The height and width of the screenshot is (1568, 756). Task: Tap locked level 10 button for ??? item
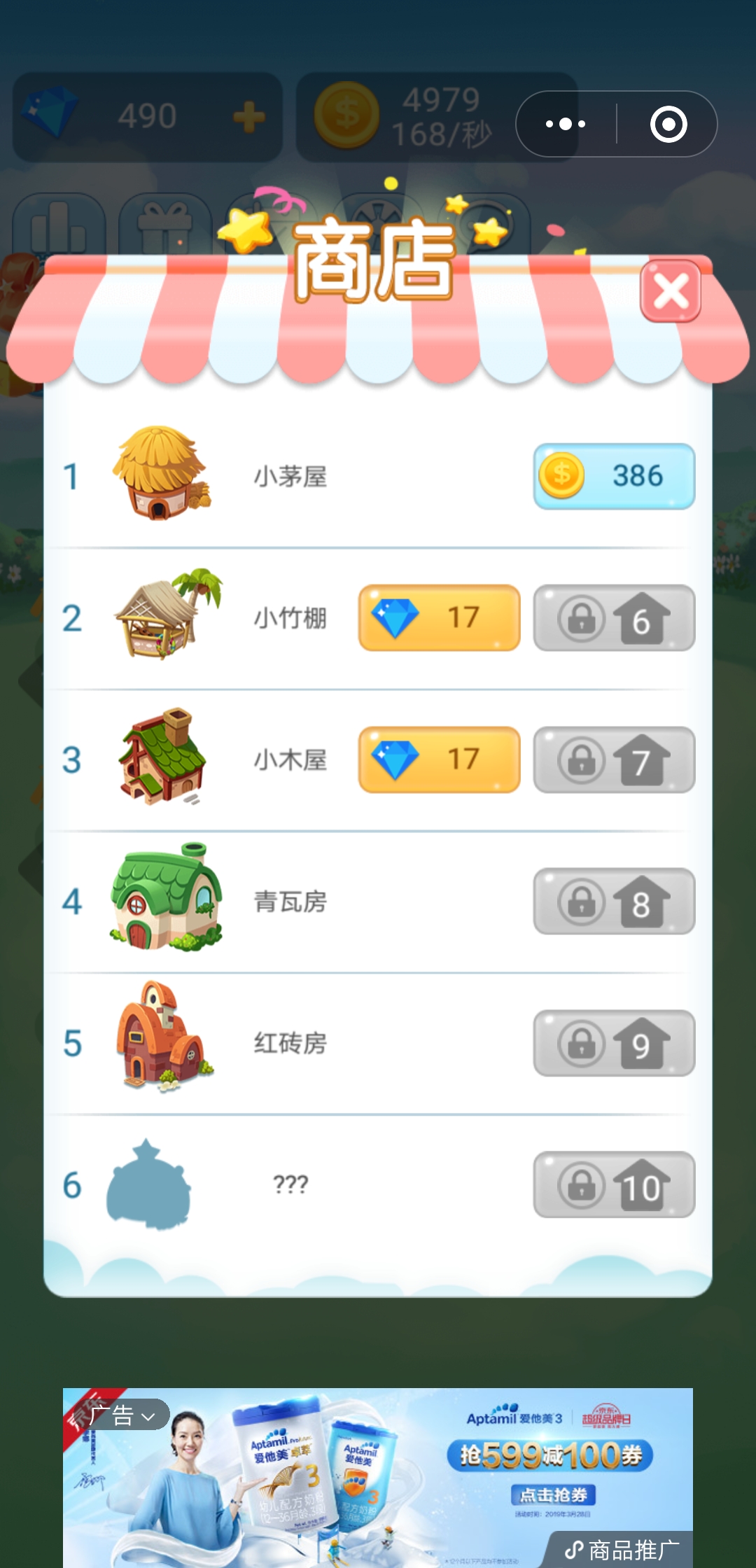[614, 1184]
